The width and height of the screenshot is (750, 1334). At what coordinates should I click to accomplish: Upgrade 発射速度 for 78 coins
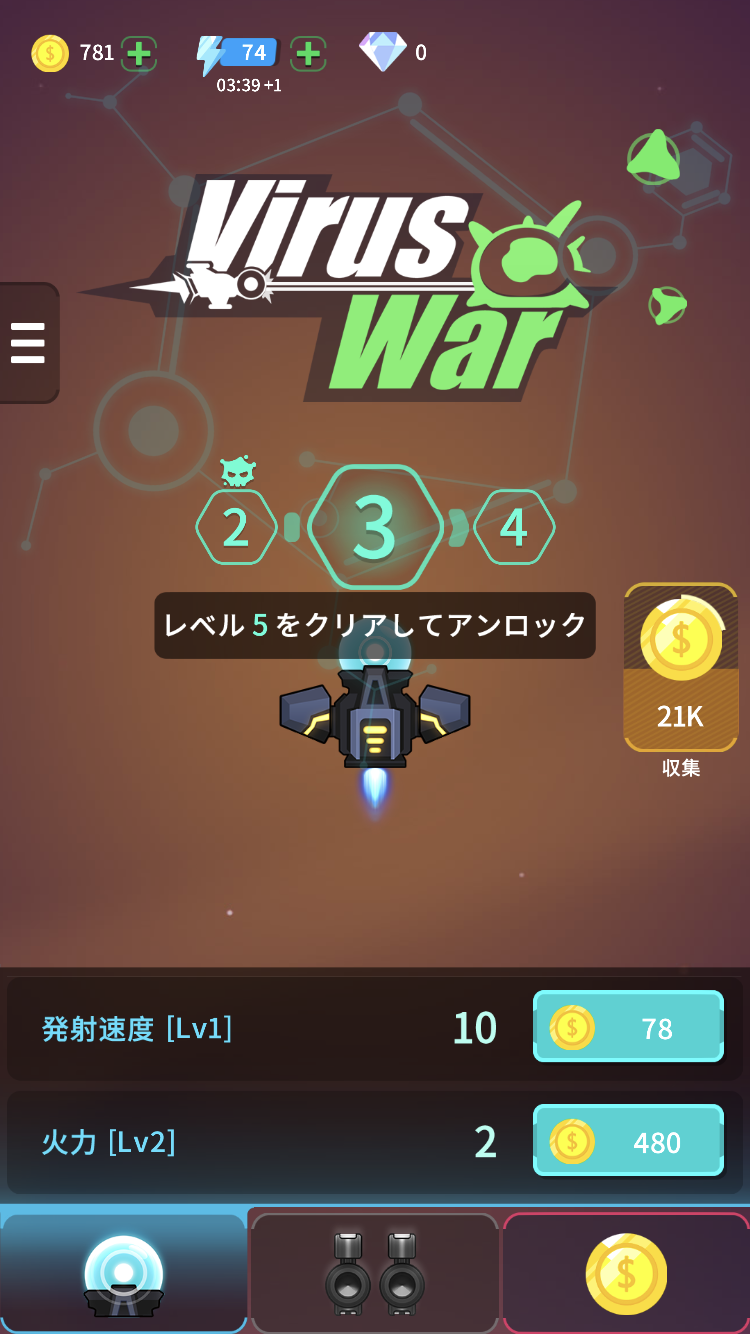[628, 1027]
